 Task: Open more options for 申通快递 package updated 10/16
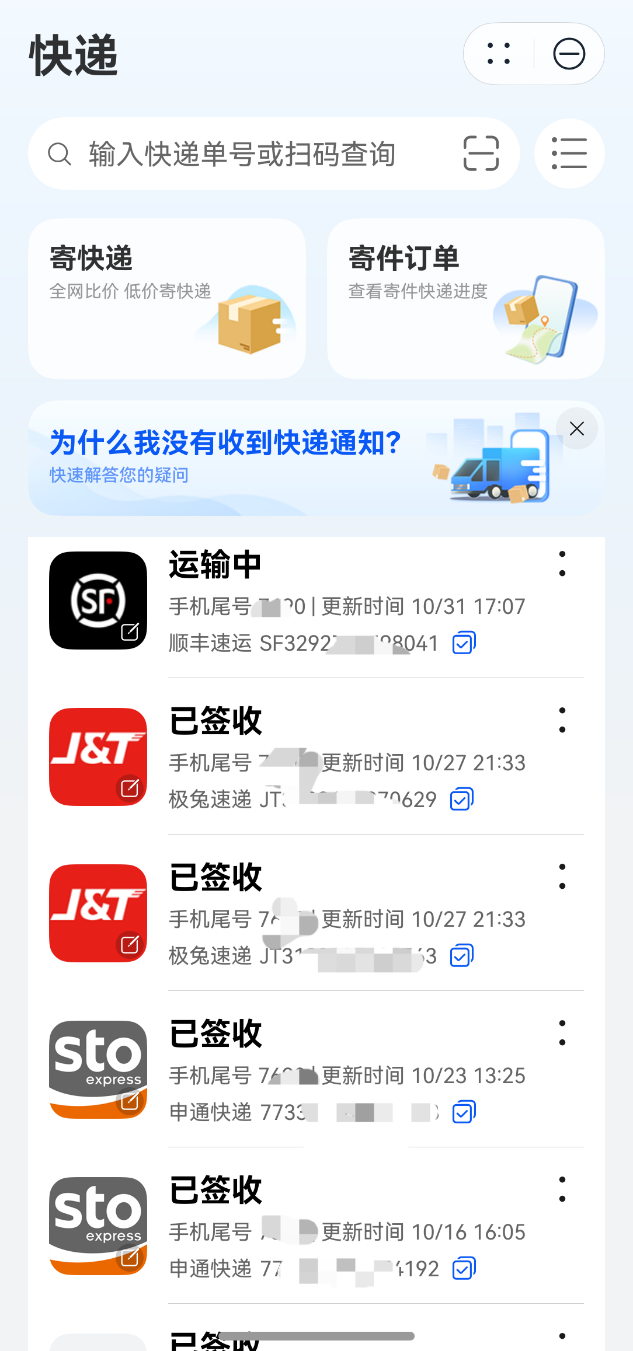tap(562, 1190)
